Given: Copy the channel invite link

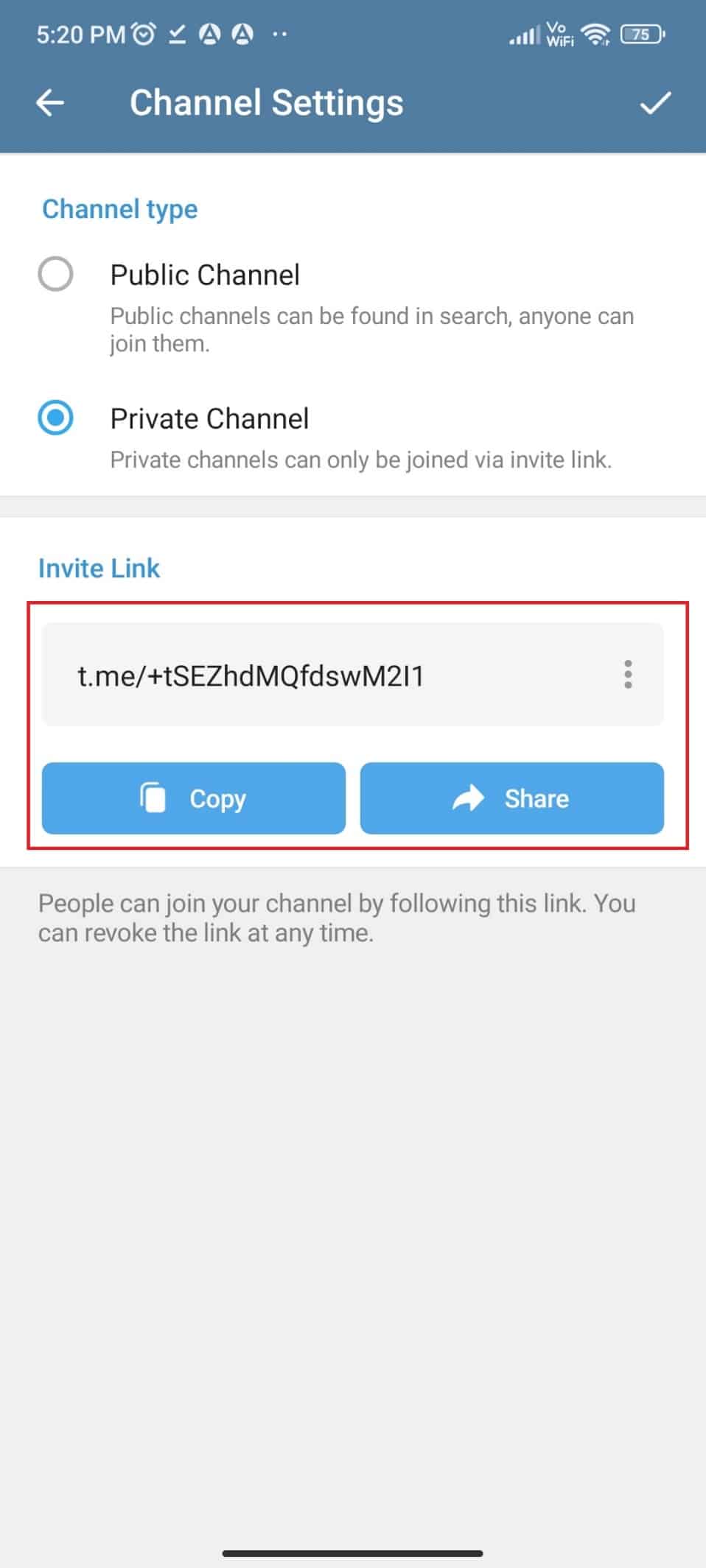Looking at the screenshot, I should coord(194,798).
